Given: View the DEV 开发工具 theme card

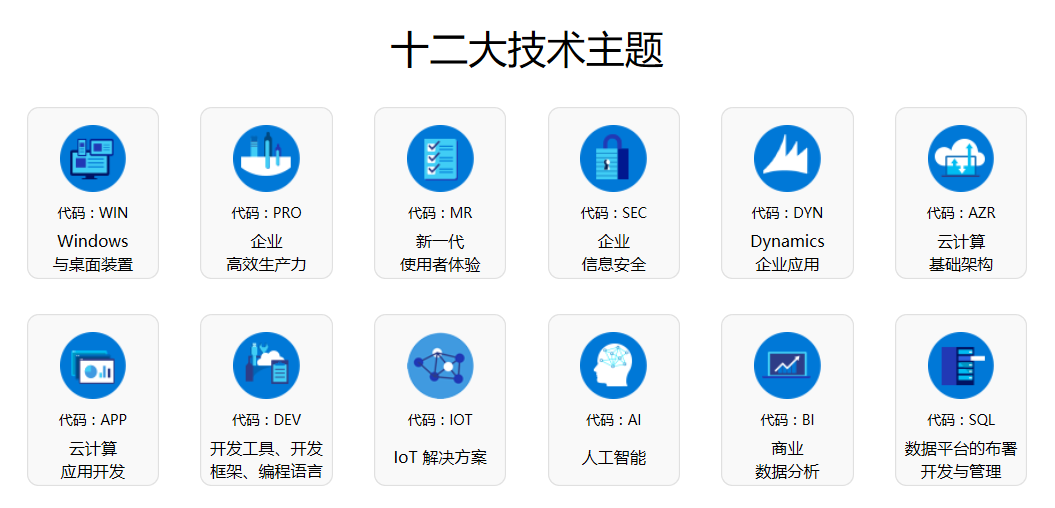Looking at the screenshot, I should [266, 400].
